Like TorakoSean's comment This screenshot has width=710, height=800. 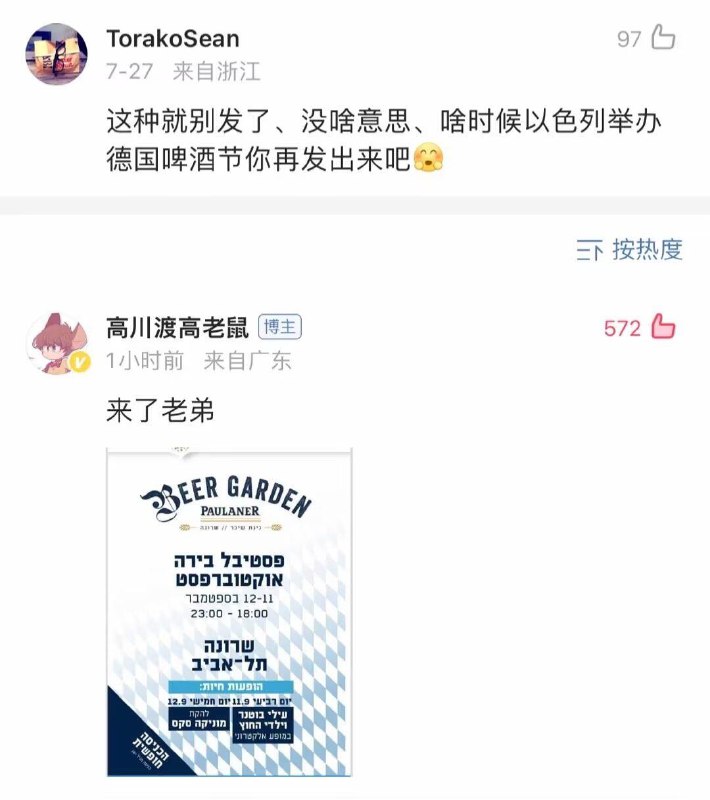click(x=663, y=39)
